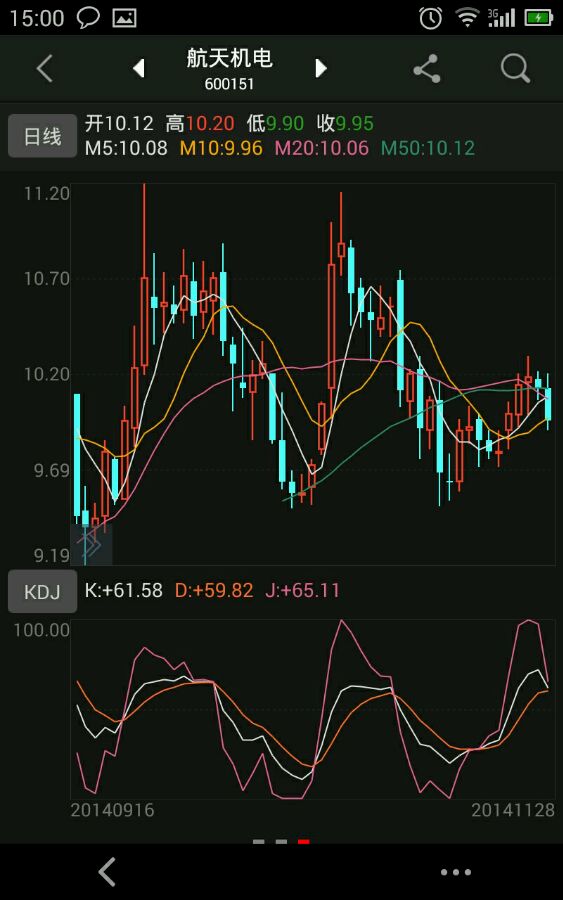Switch to the next stock with right triangle
This screenshot has width=563, height=900.
click(x=321, y=68)
